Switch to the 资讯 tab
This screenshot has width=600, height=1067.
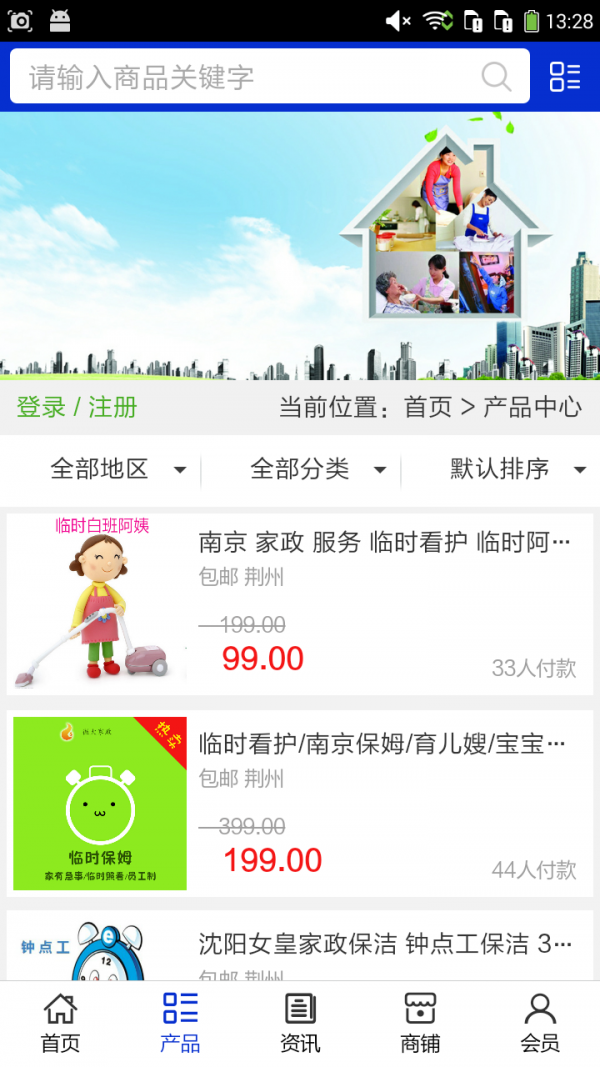pos(300,1023)
